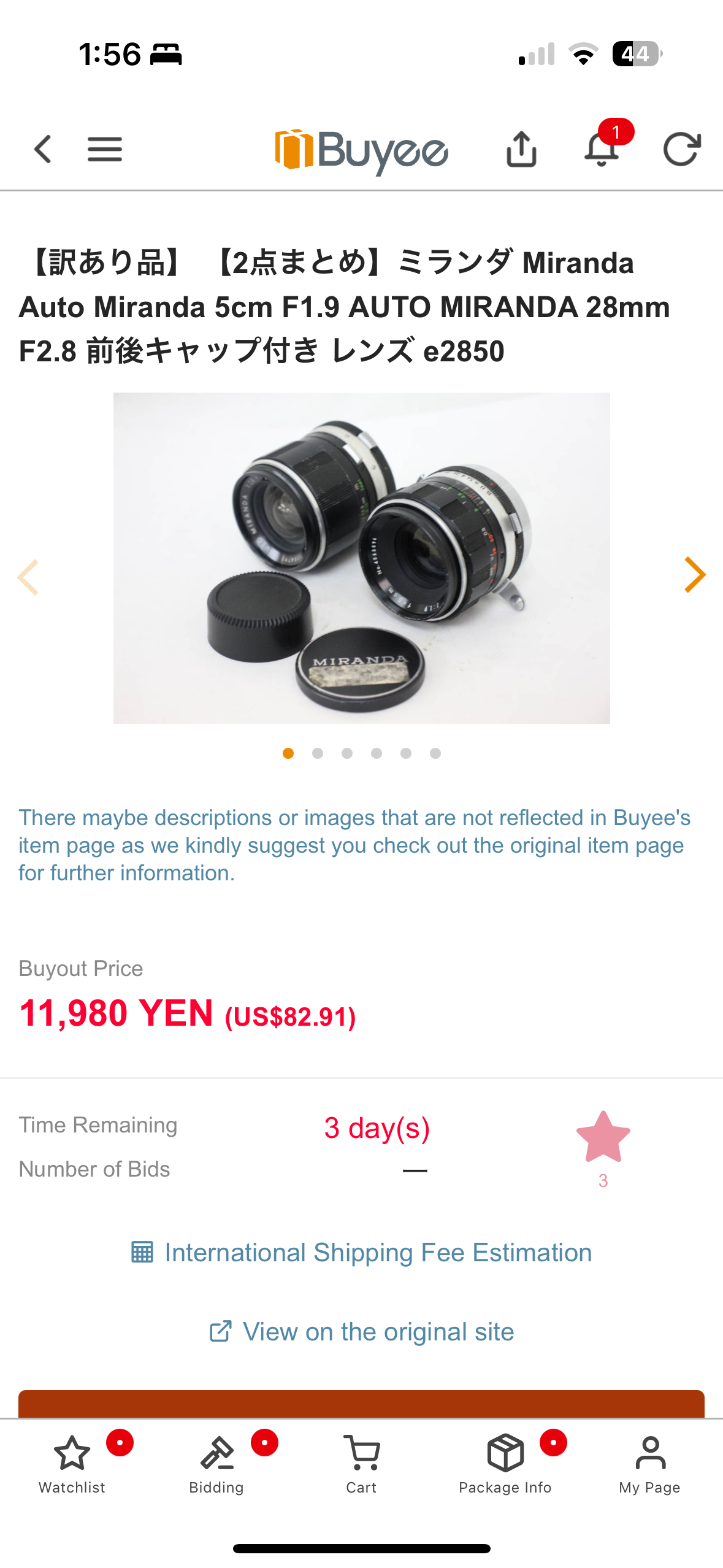Tap the dark orange button above the tab bar
Image resolution: width=723 pixels, height=1568 pixels.
click(361, 1404)
